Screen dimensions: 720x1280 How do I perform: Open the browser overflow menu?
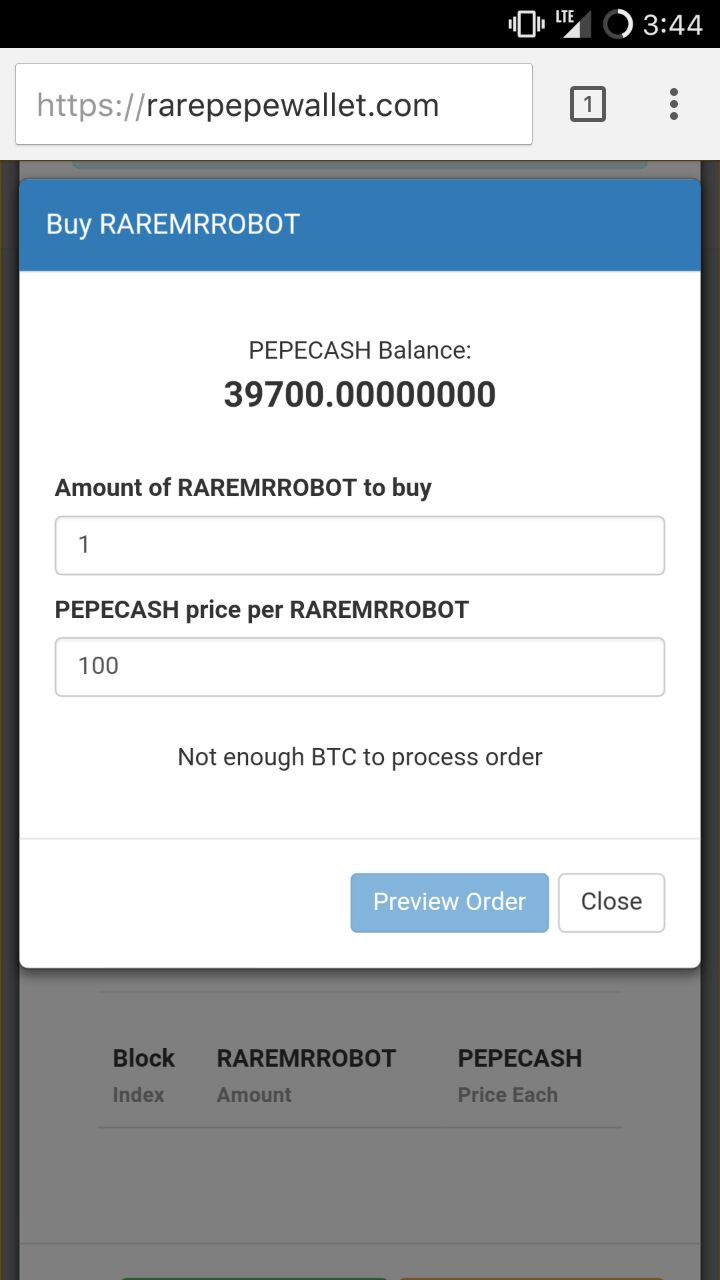click(x=674, y=104)
